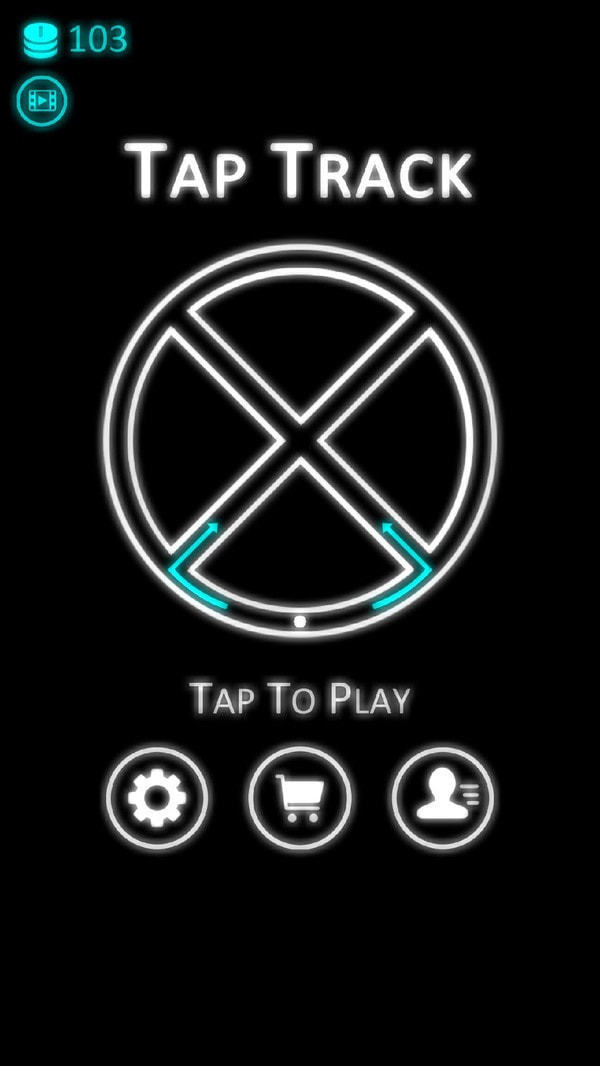
Task: Open the shop cart
Action: point(300,797)
